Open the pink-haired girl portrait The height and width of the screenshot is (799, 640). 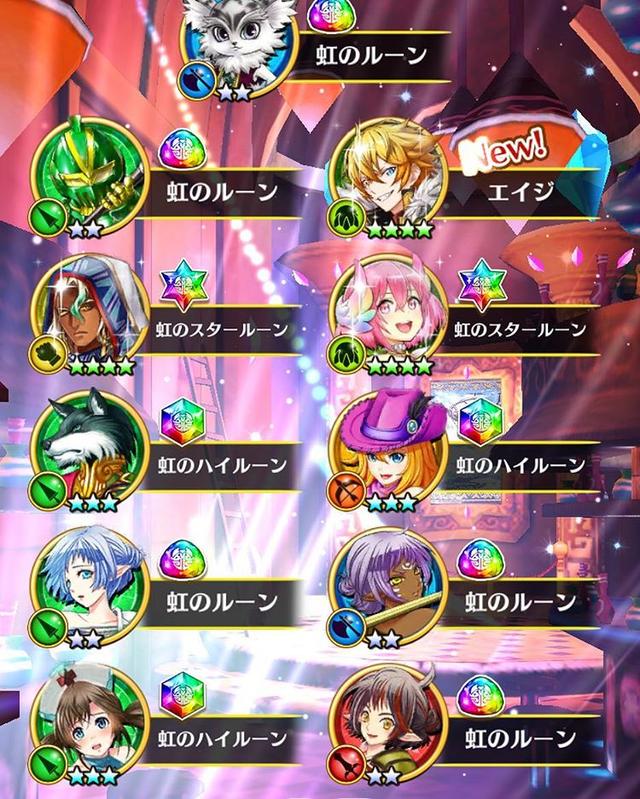[388, 313]
